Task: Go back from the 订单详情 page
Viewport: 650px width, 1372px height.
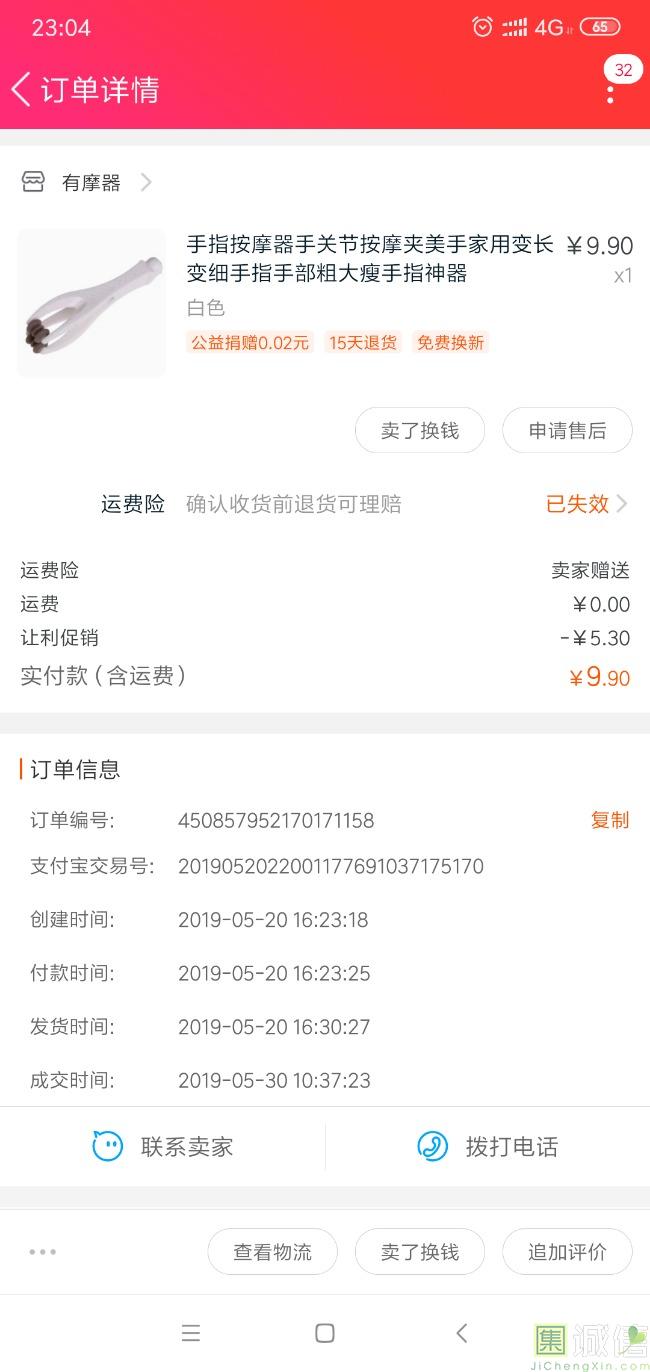Action: 22,89
